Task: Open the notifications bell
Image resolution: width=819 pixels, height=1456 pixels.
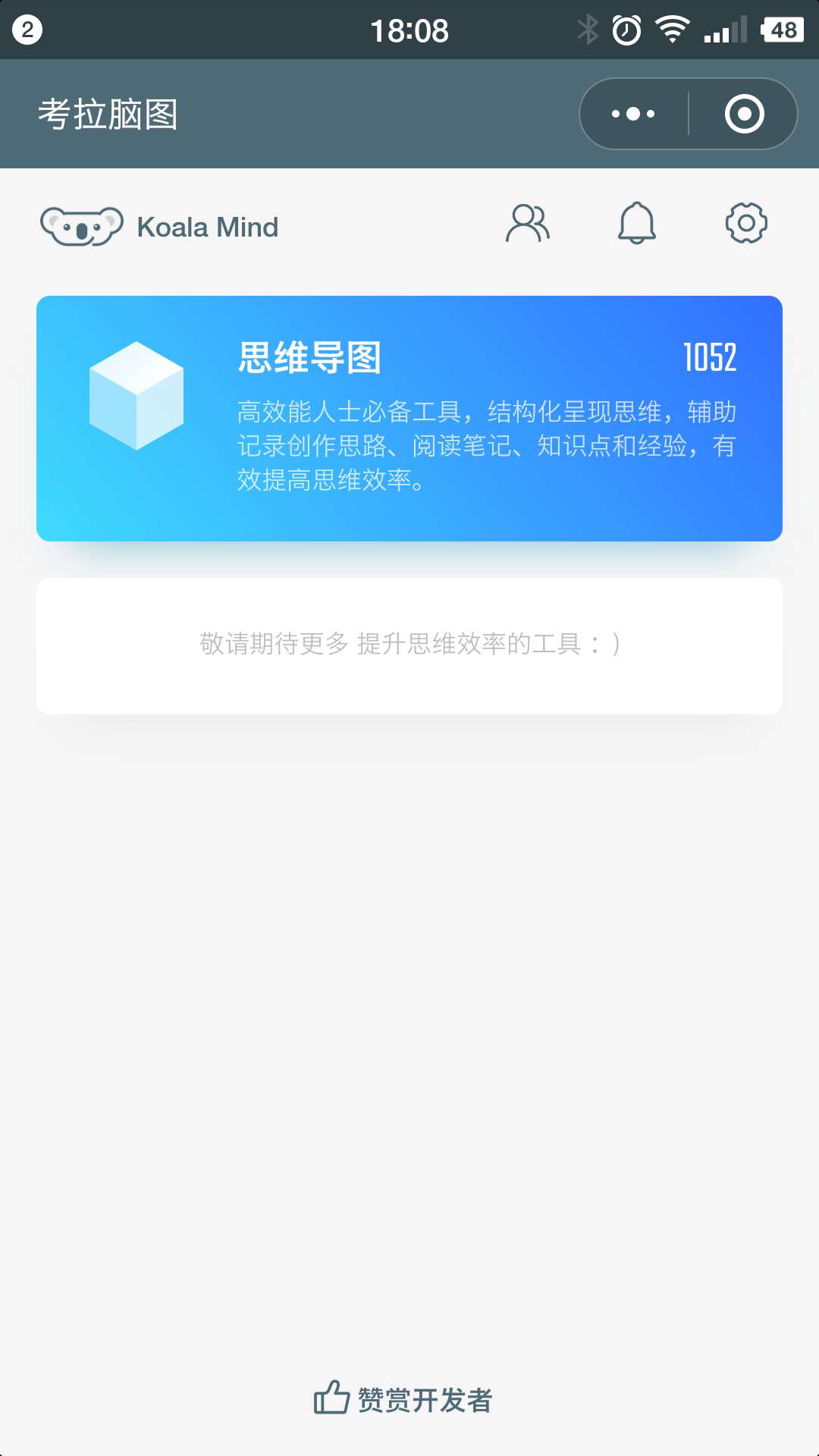Action: click(637, 224)
